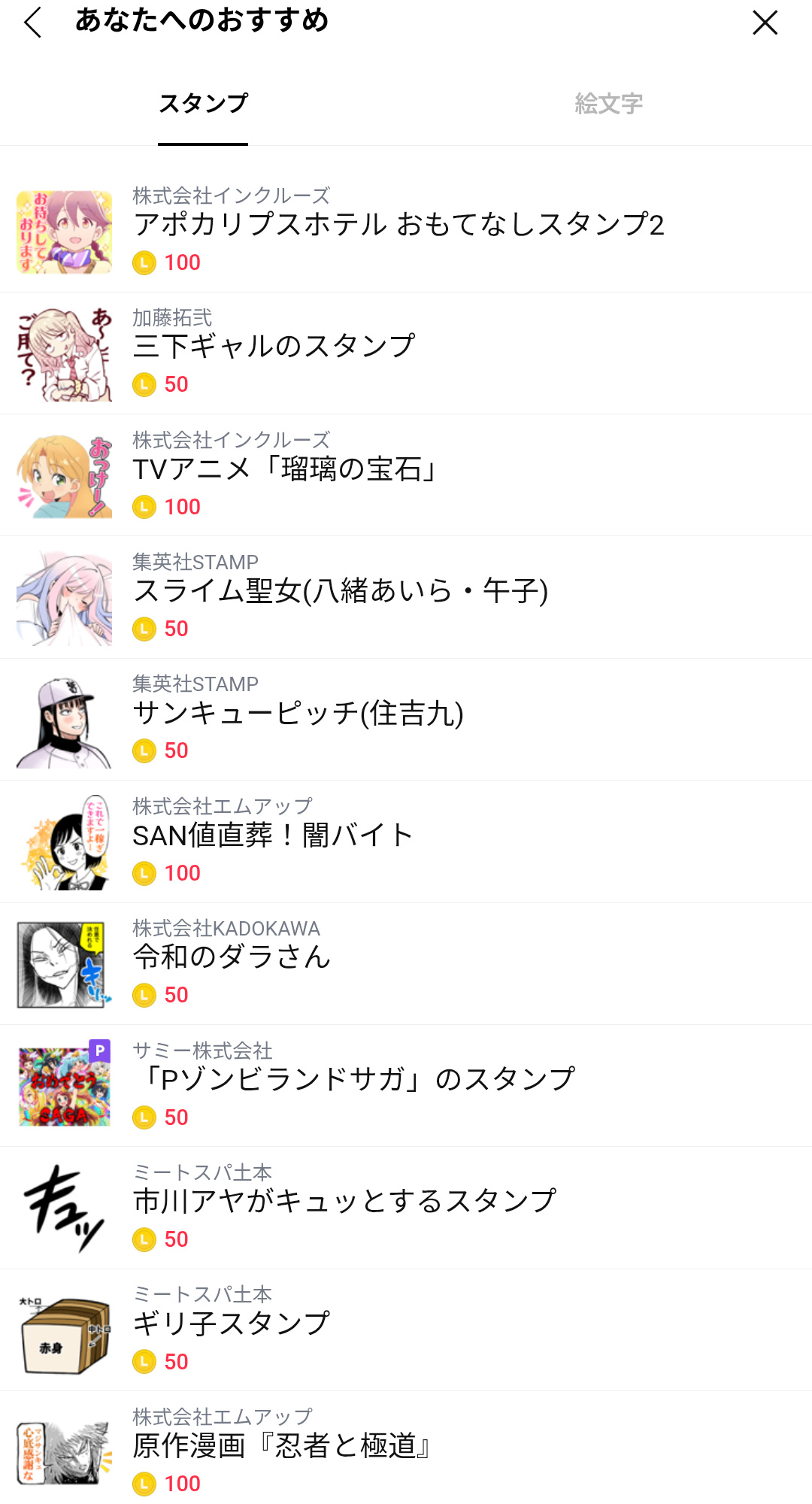Switch to the 絵文字 tab
The width and height of the screenshot is (812, 1504).
[608, 104]
